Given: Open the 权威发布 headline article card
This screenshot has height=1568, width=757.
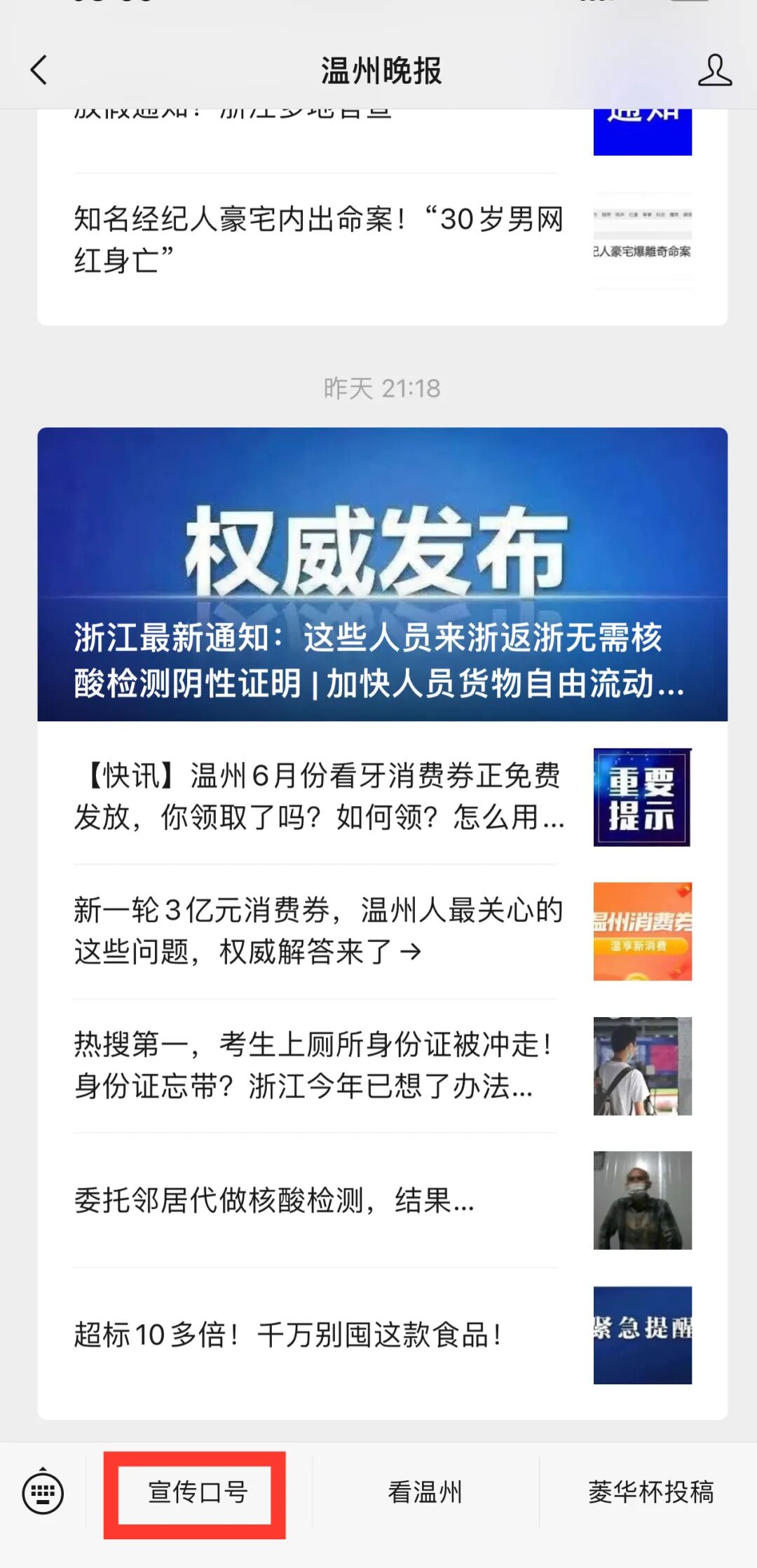Looking at the screenshot, I should coord(383,574).
